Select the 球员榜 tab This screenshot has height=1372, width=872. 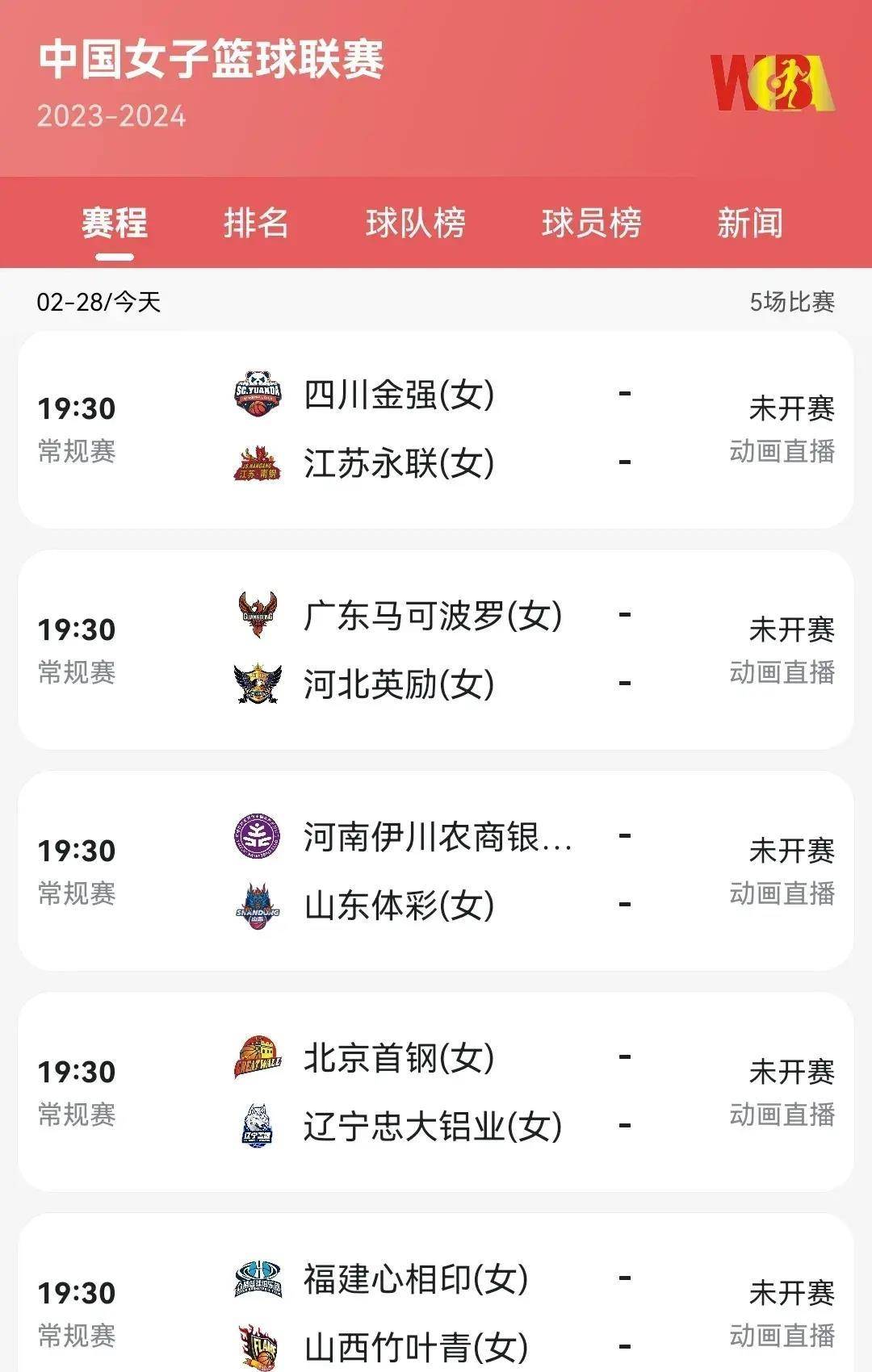[591, 223]
